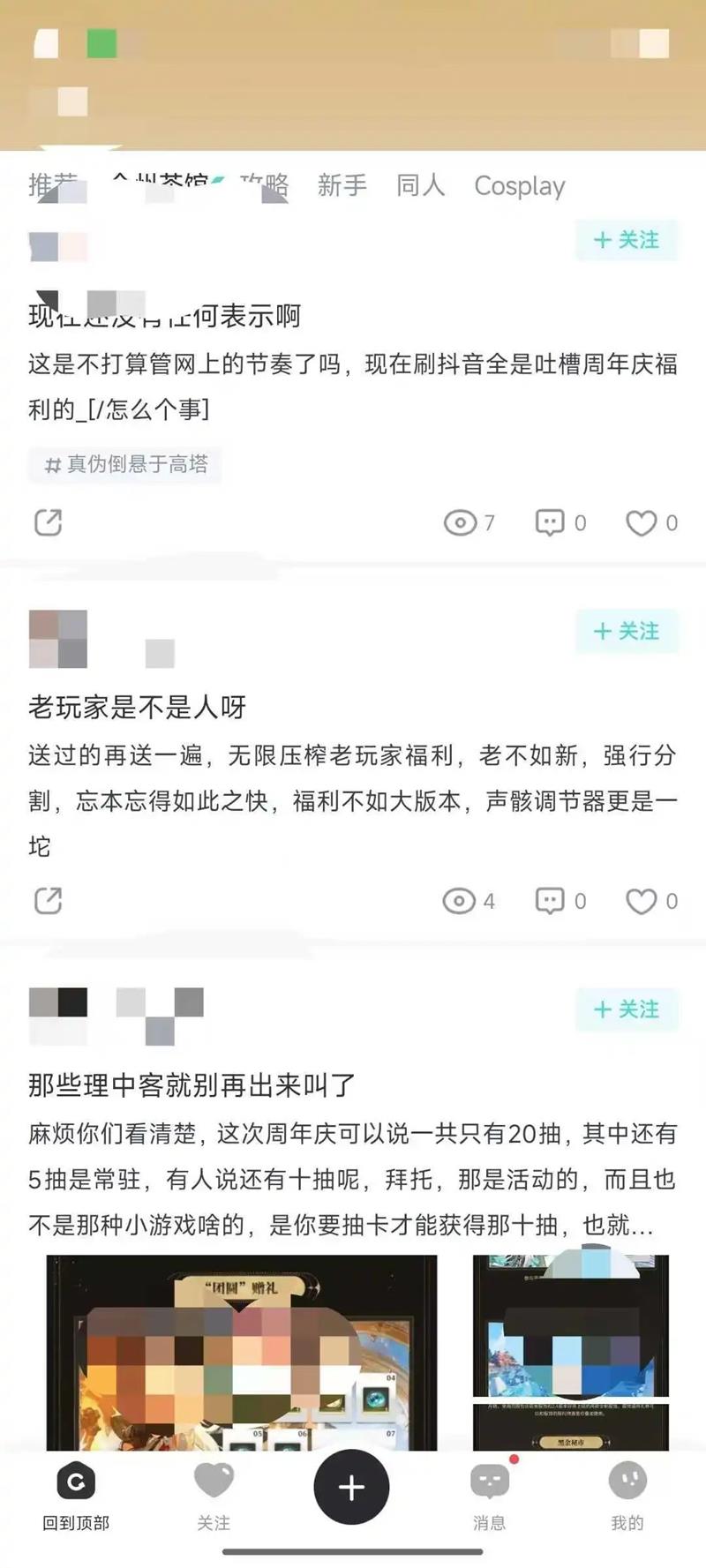Switch to the 新手 tab

coord(342,185)
